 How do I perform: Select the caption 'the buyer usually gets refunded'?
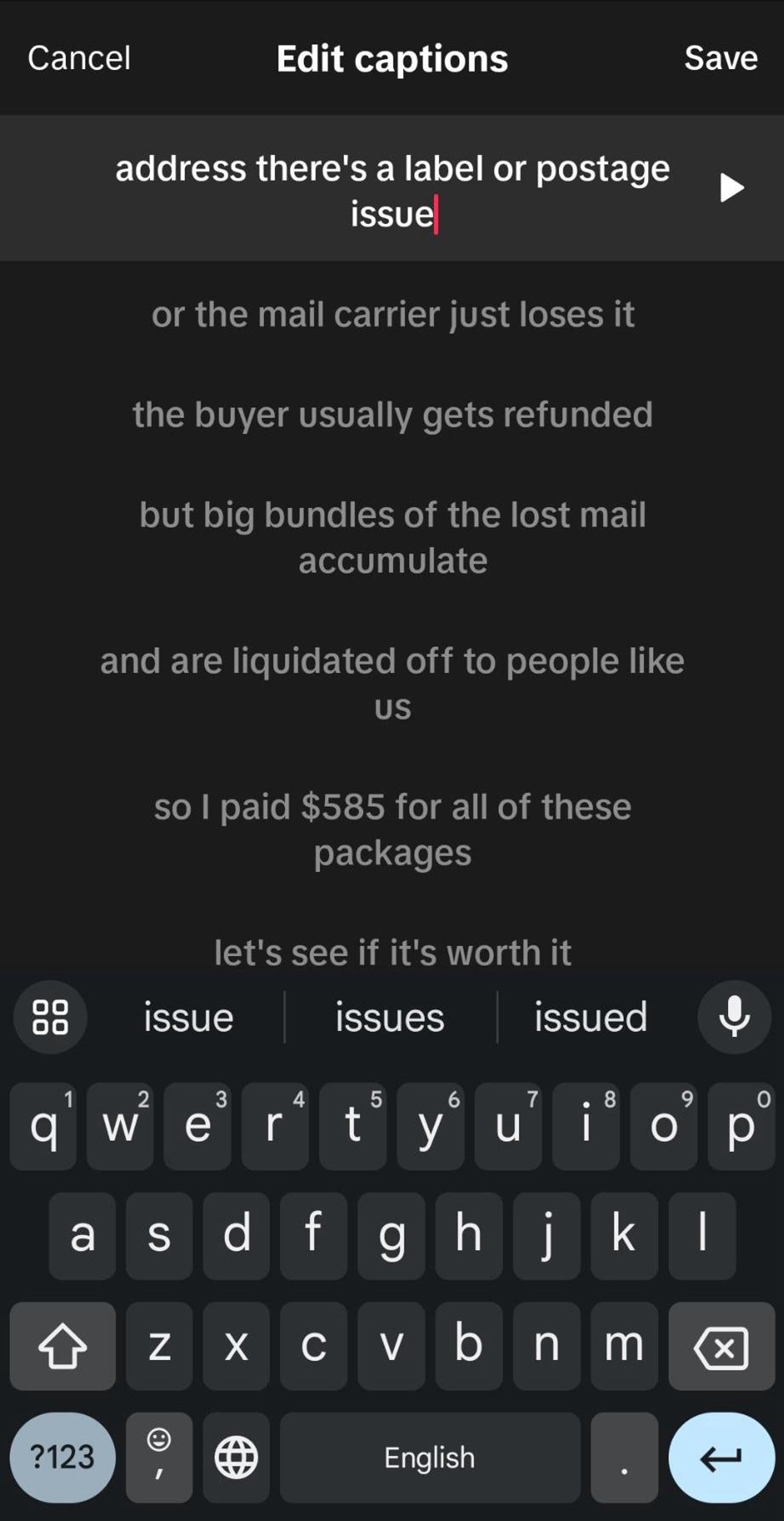(x=393, y=414)
